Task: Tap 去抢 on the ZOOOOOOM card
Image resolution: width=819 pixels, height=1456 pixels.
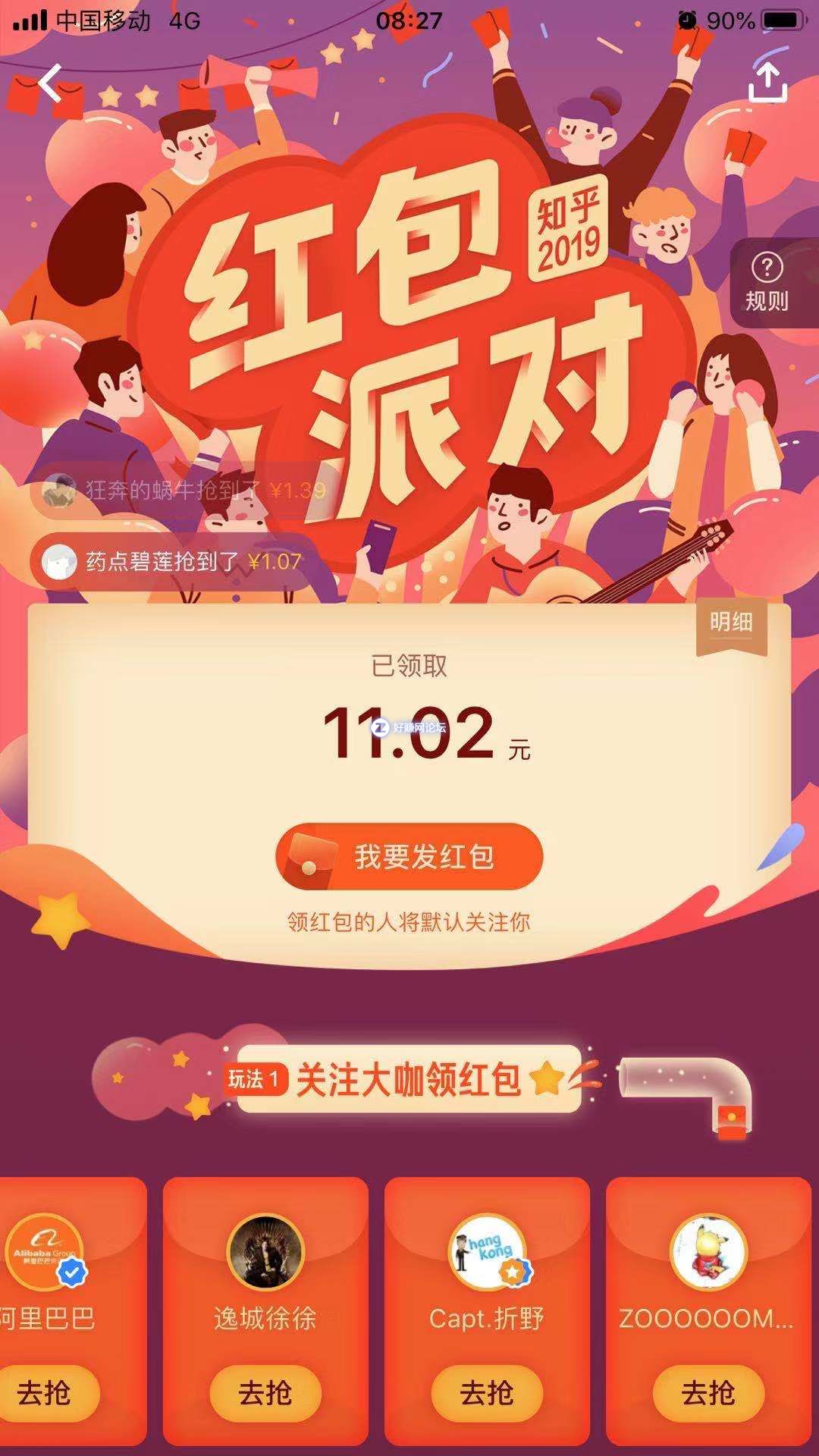Action: [x=708, y=1393]
